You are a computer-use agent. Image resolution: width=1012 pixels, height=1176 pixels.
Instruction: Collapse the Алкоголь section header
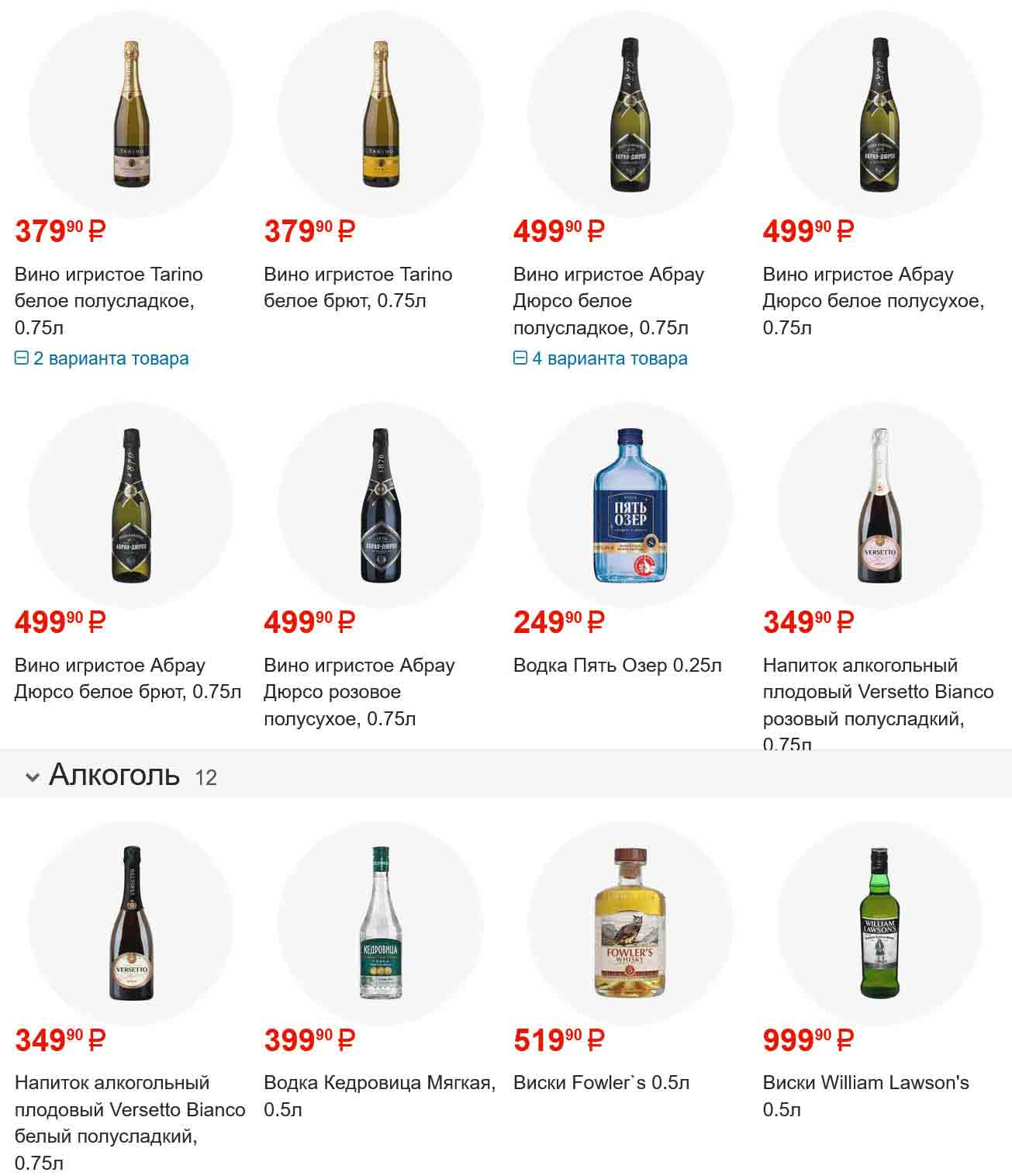tap(113, 775)
